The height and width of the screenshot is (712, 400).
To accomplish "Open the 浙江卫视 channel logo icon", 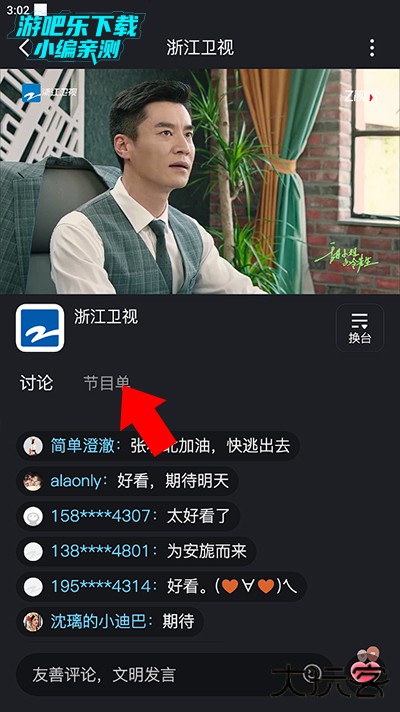I will [x=40, y=328].
